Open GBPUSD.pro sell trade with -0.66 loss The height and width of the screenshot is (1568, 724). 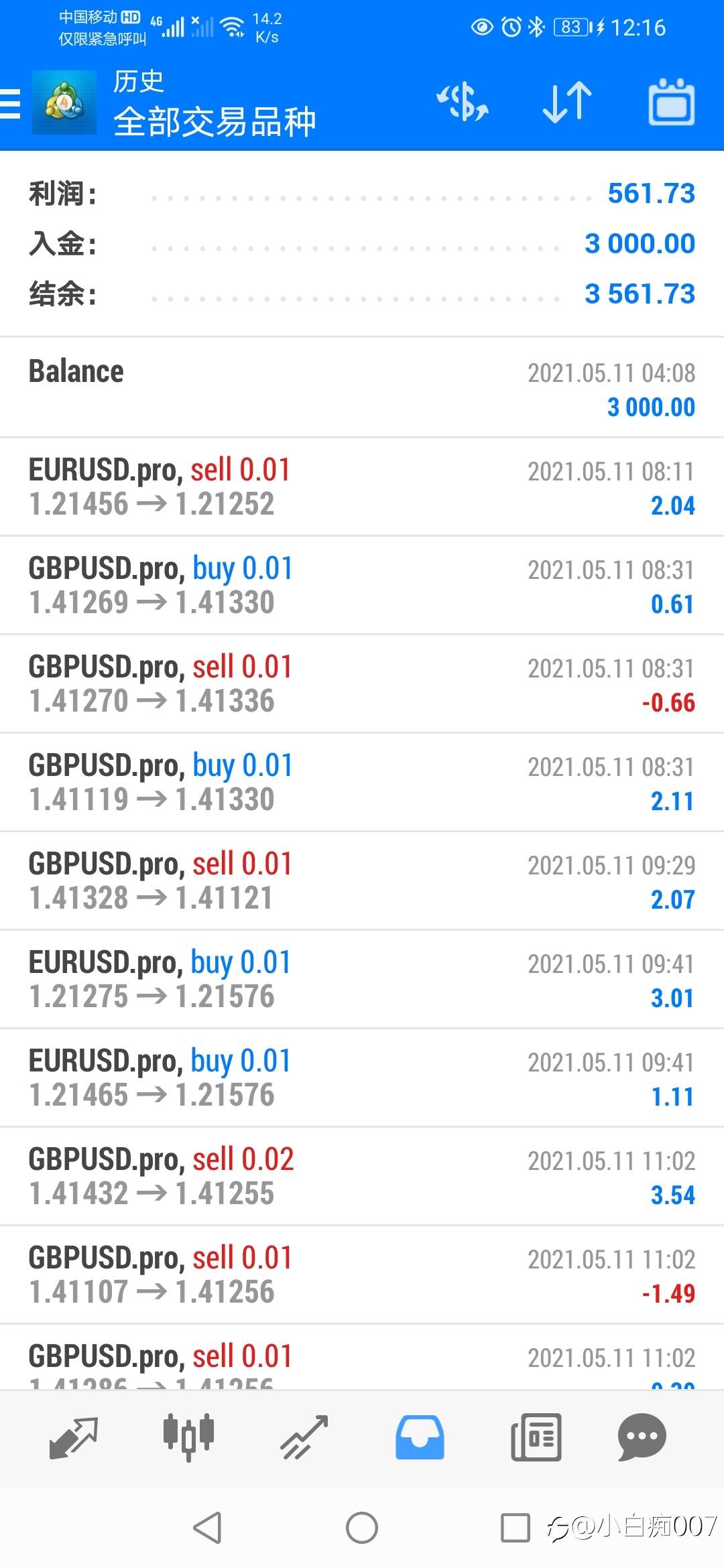362,684
